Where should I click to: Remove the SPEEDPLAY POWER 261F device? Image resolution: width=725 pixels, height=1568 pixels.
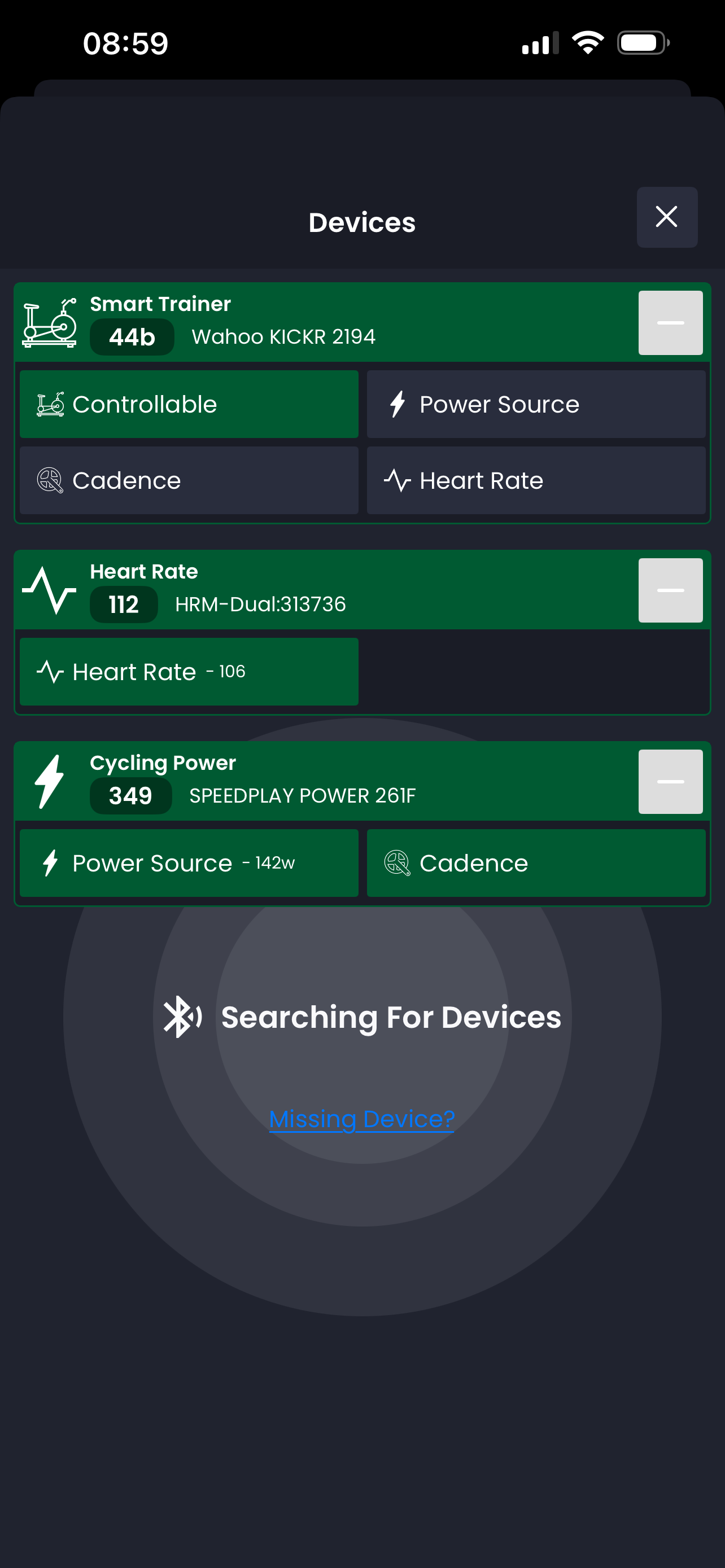pyautogui.click(x=670, y=781)
